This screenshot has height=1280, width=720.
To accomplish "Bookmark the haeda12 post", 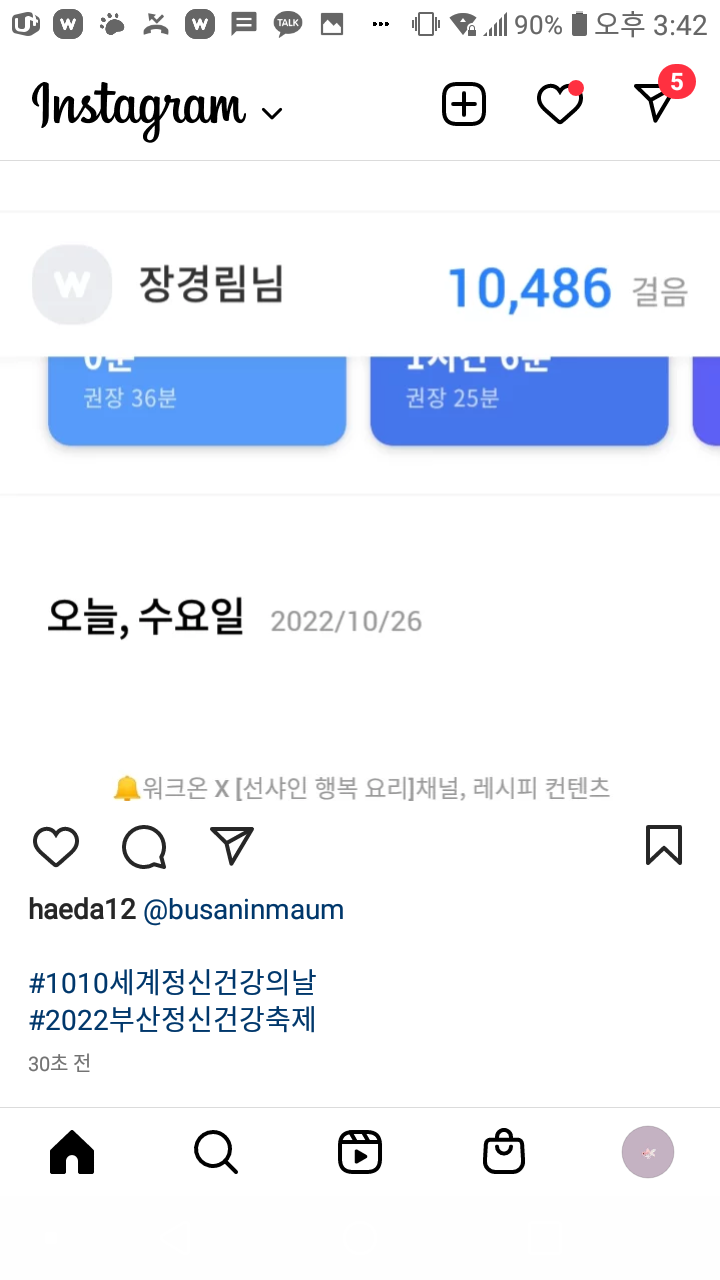I will (663, 845).
